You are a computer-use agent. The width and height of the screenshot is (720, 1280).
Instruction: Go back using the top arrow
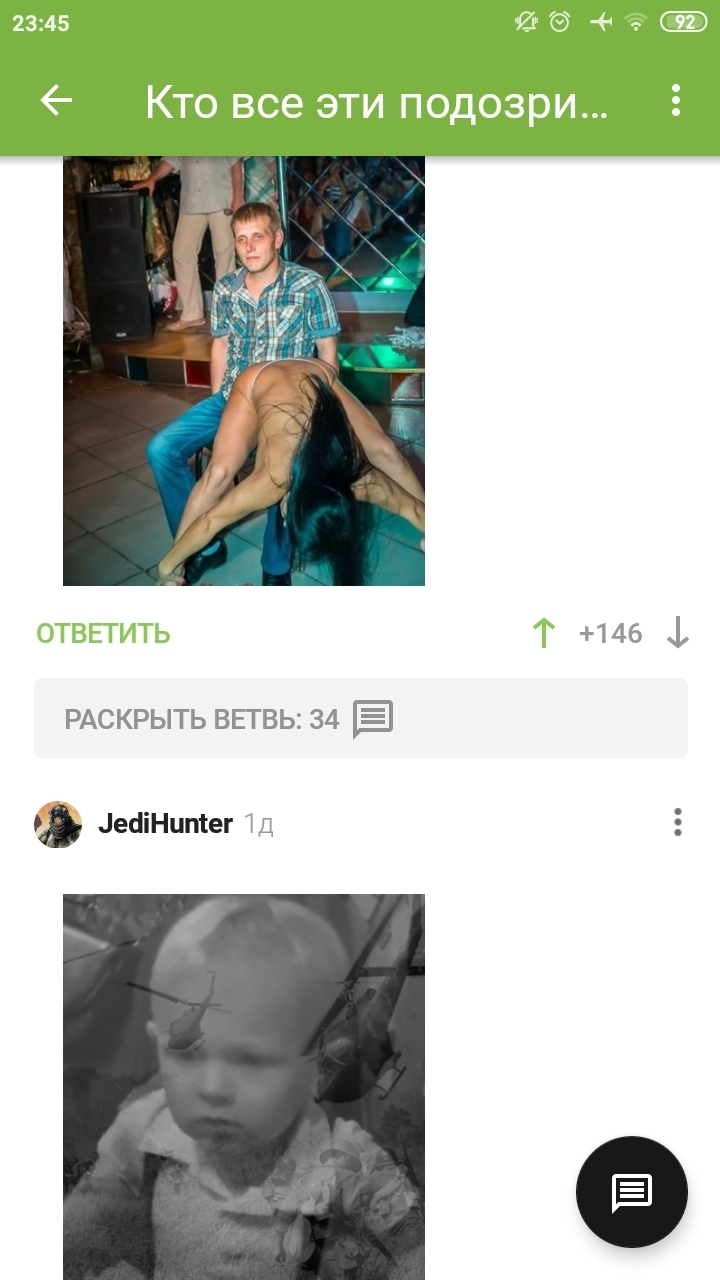[x=56, y=101]
